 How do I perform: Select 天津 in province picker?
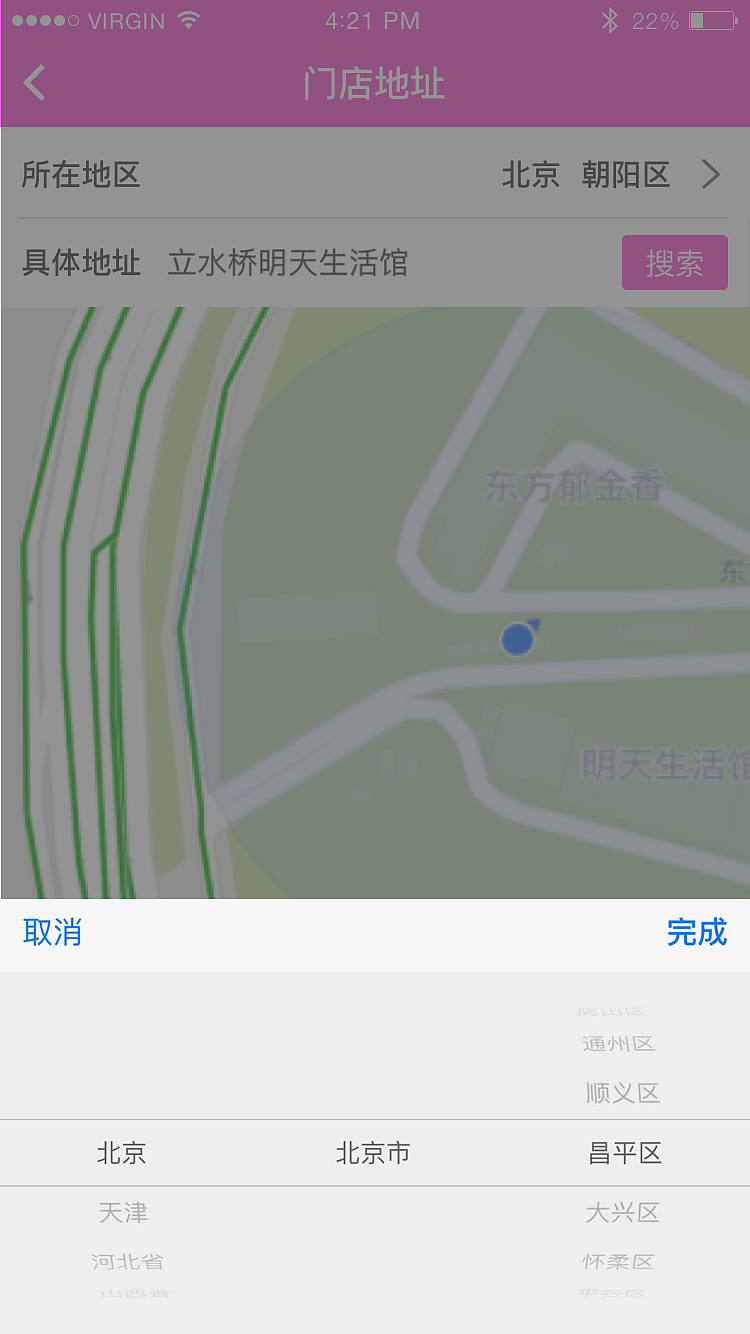[123, 1213]
